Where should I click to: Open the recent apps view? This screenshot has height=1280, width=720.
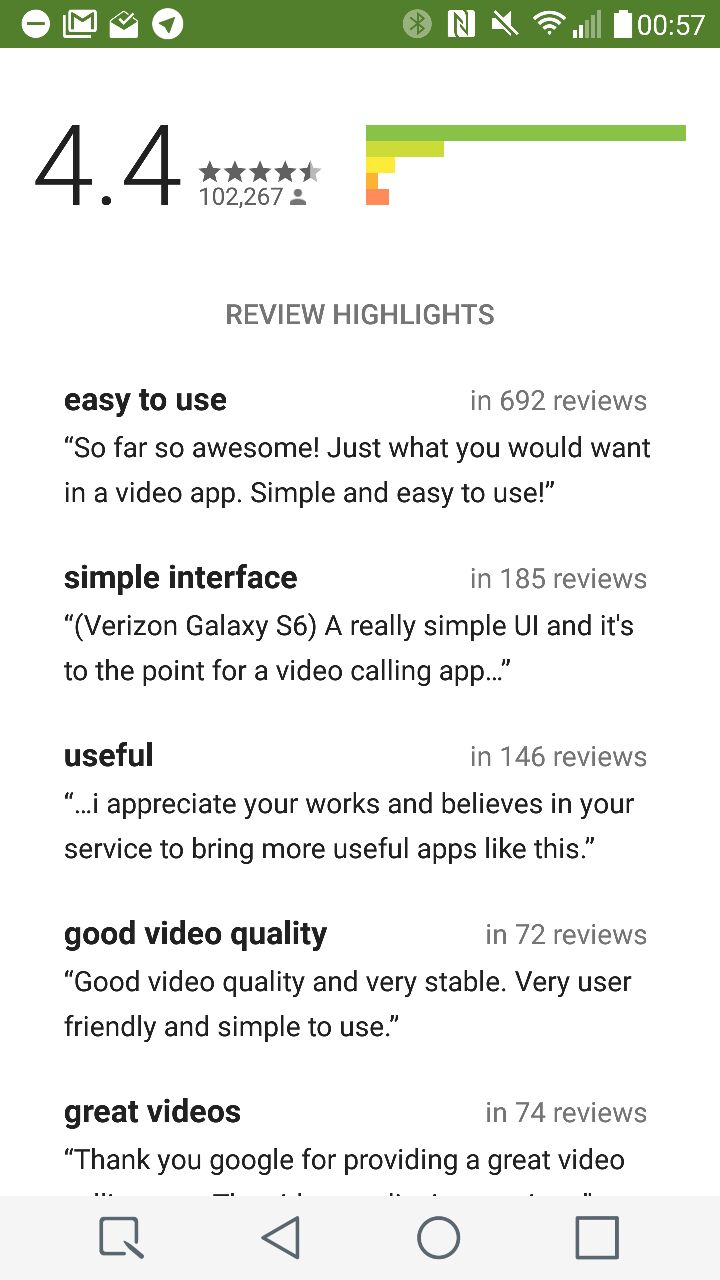pos(597,1238)
